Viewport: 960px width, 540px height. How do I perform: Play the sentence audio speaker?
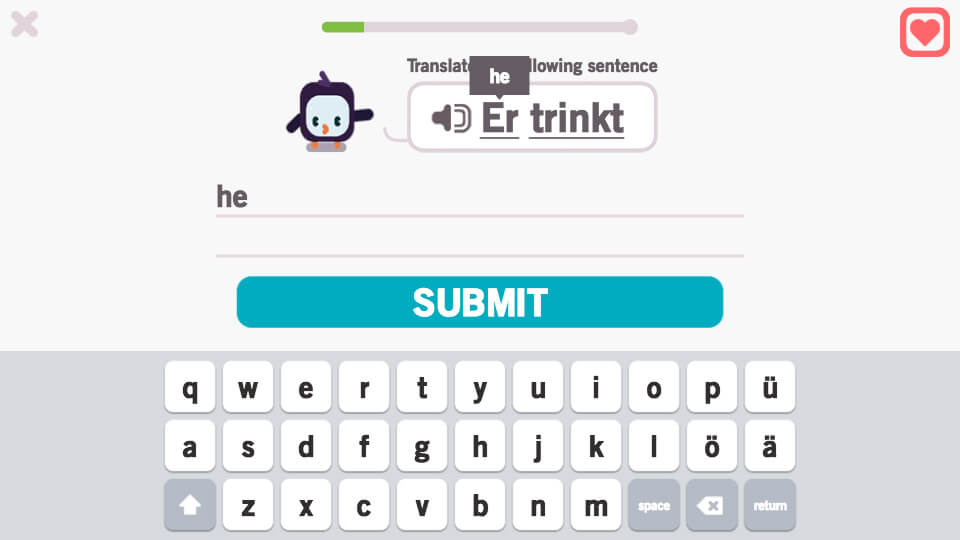click(x=451, y=118)
